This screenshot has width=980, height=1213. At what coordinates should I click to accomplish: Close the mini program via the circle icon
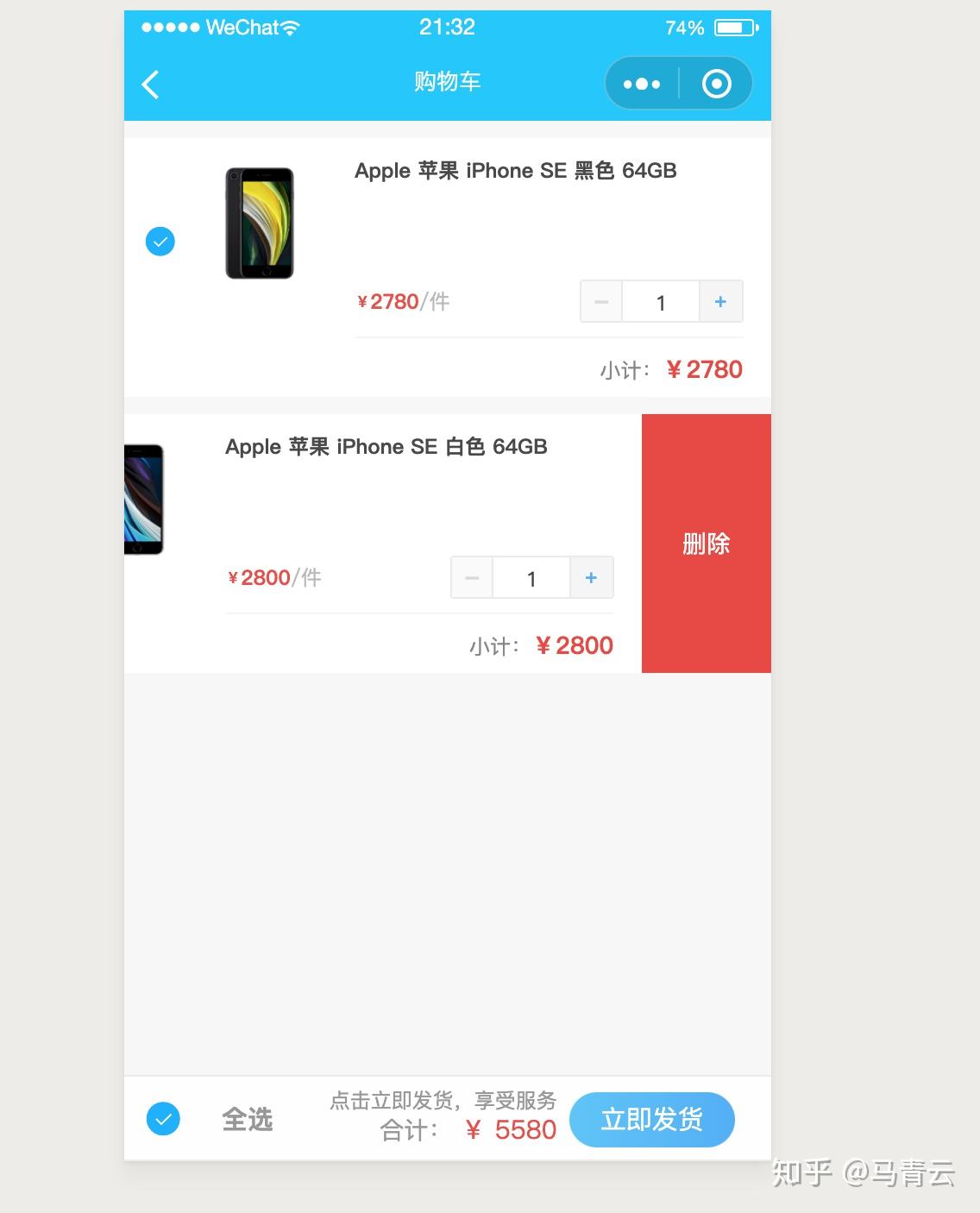[716, 84]
